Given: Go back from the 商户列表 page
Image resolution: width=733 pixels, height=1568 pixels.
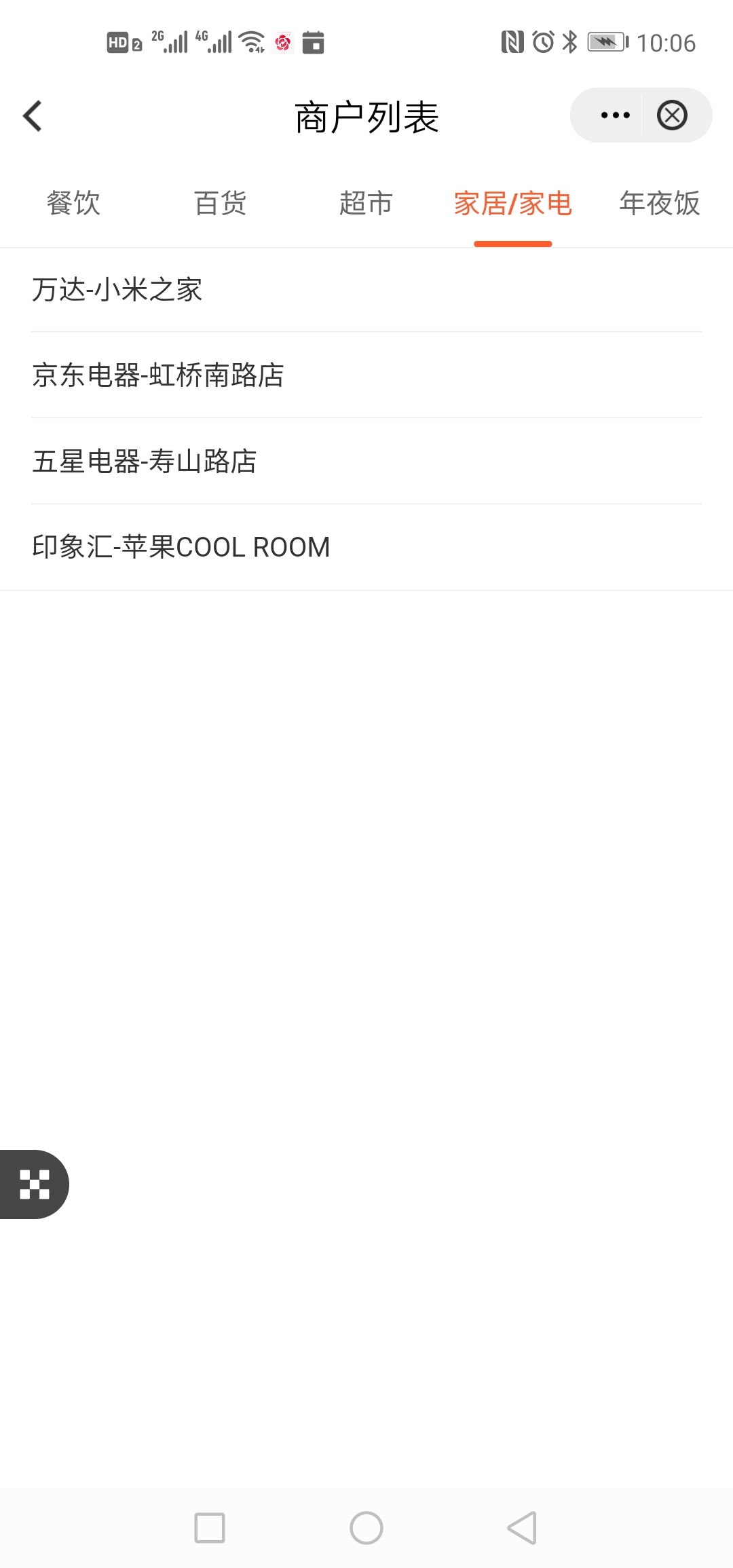Looking at the screenshot, I should coord(33,116).
